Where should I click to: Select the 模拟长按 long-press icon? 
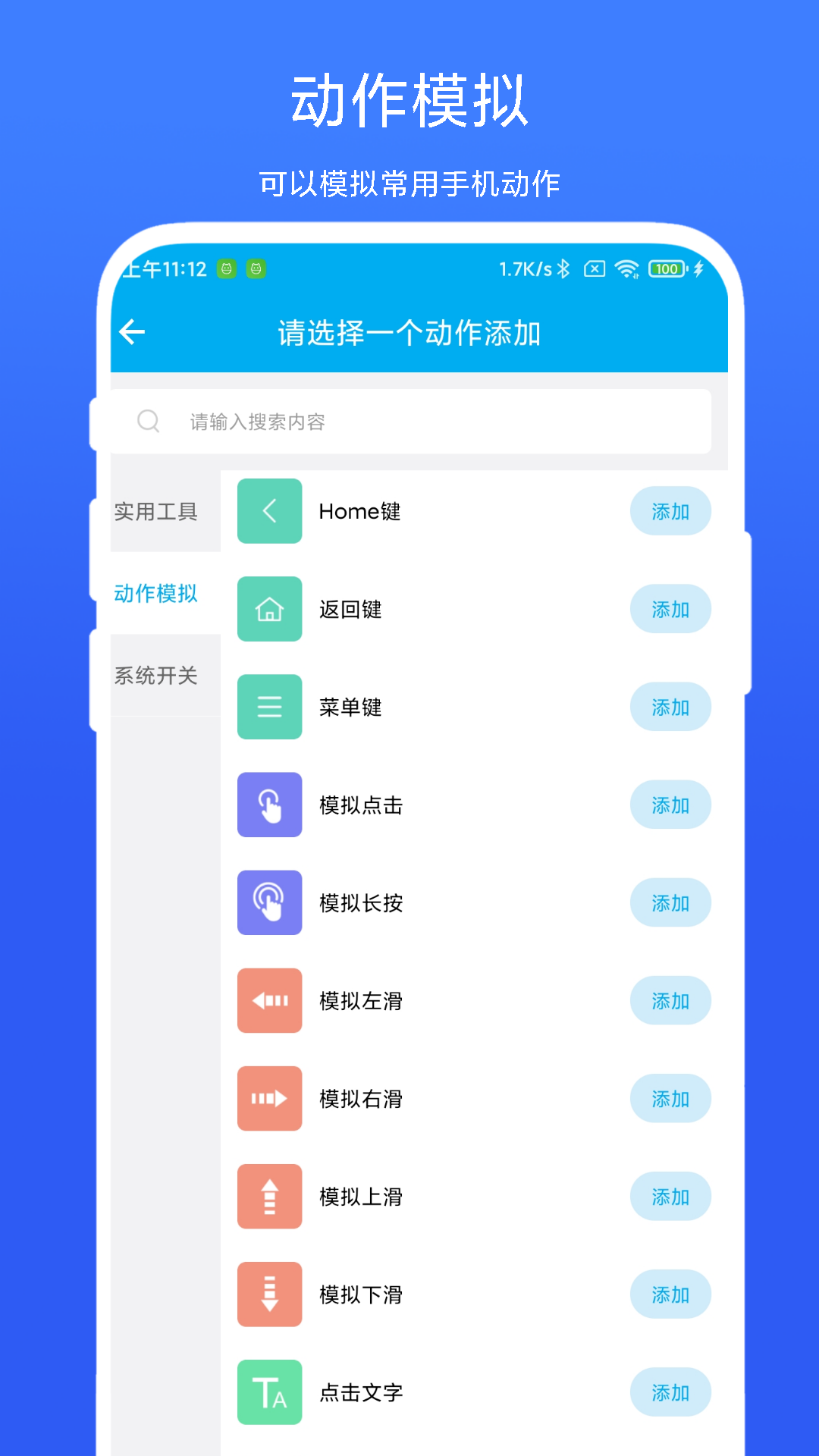tap(269, 902)
